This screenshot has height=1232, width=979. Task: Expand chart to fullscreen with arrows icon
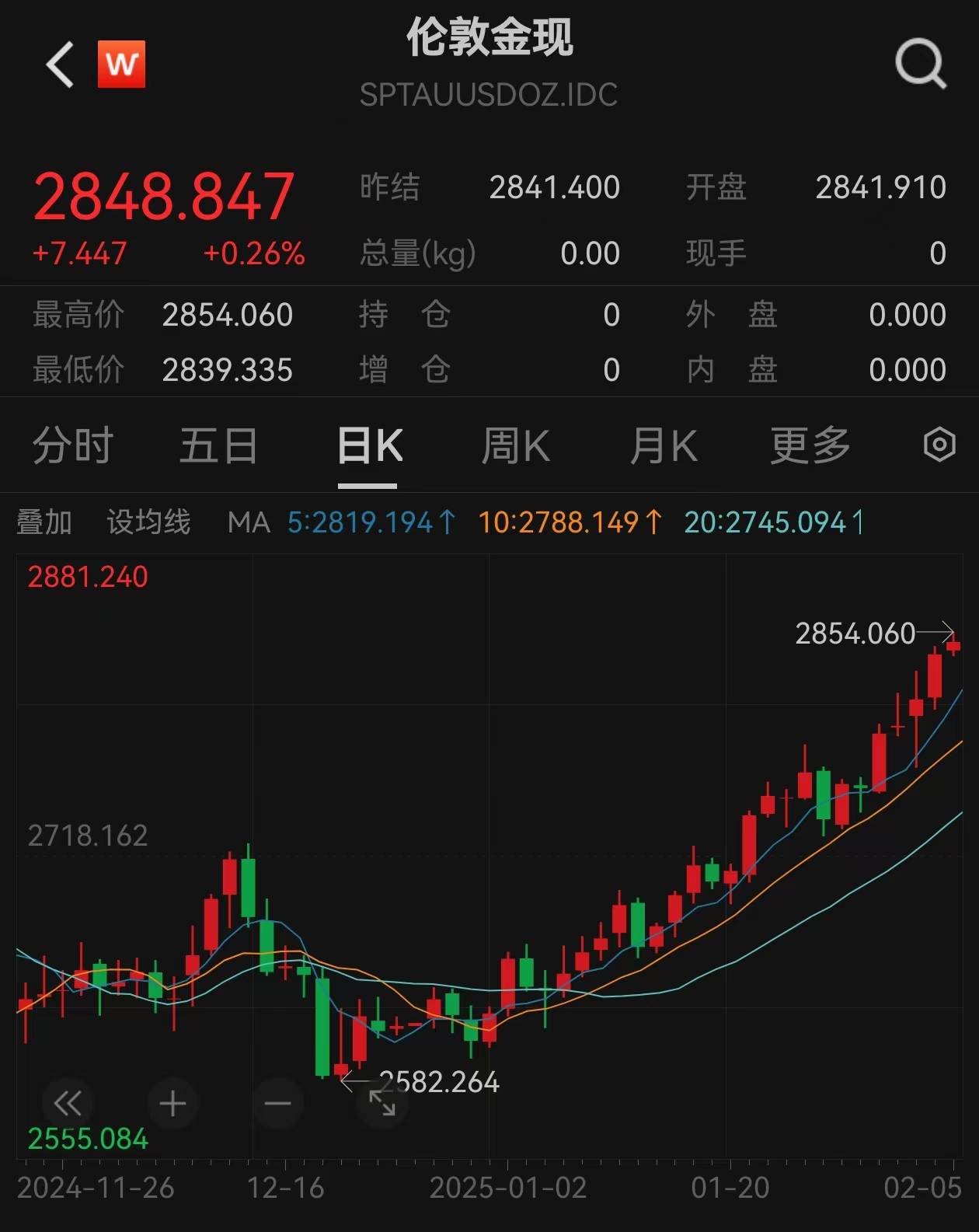(x=381, y=1103)
